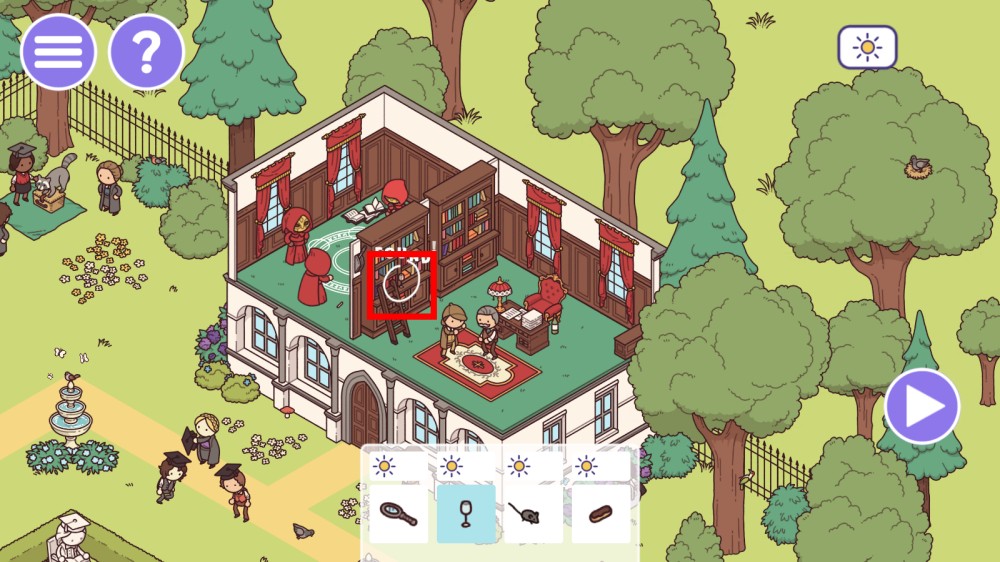Pick the chocolate eclair item
The height and width of the screenshot is (562, 1000).
coord(600,514)
